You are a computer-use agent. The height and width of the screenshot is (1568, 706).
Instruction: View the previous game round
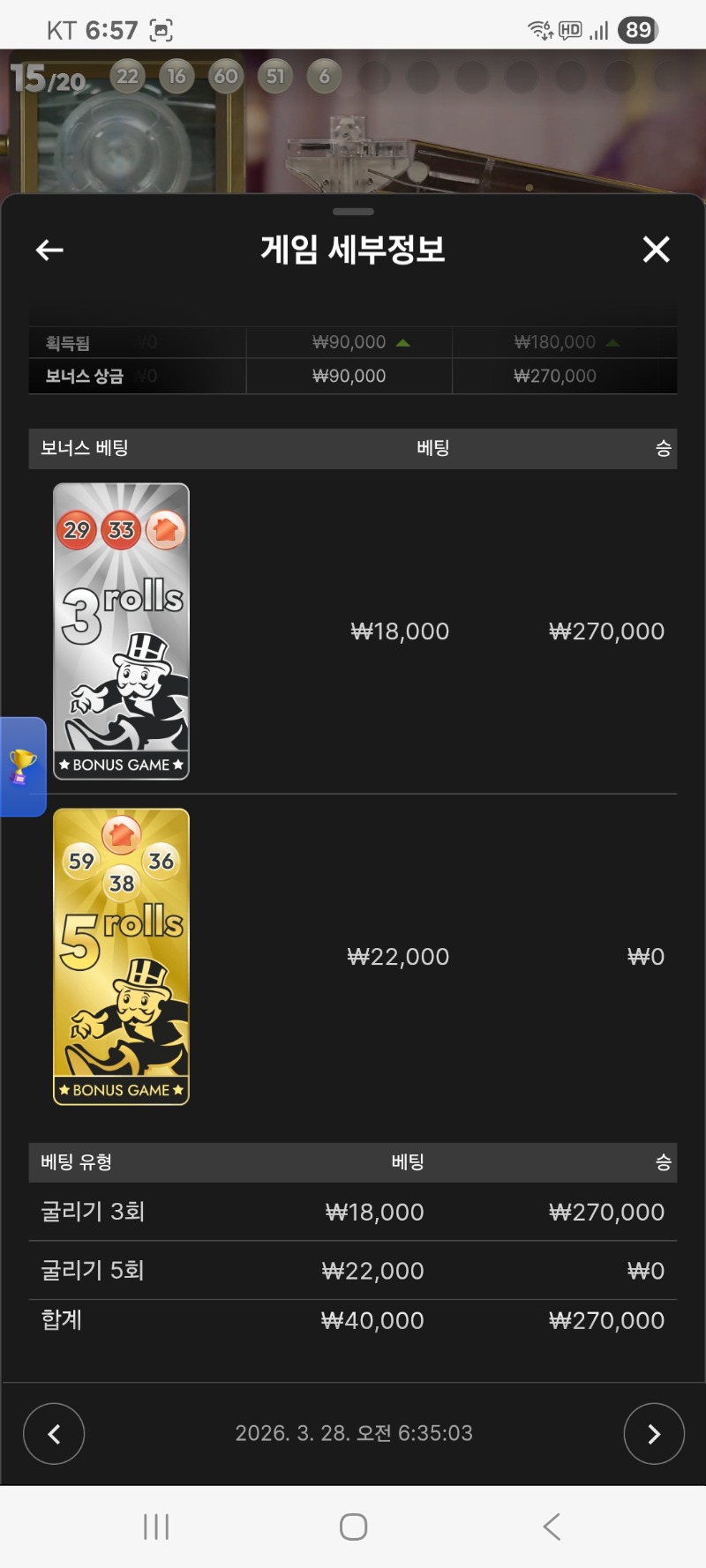54,1434
